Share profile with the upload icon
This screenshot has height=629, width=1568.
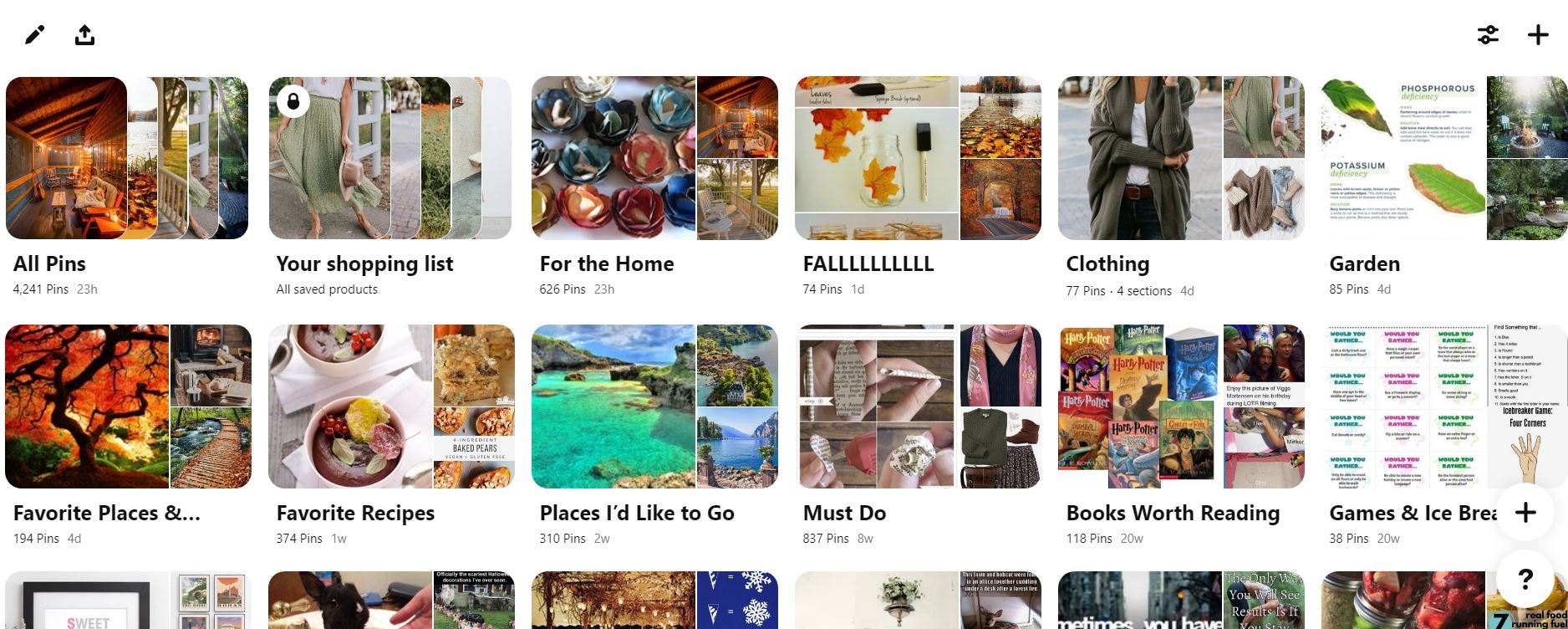click(x=84, y=35)
